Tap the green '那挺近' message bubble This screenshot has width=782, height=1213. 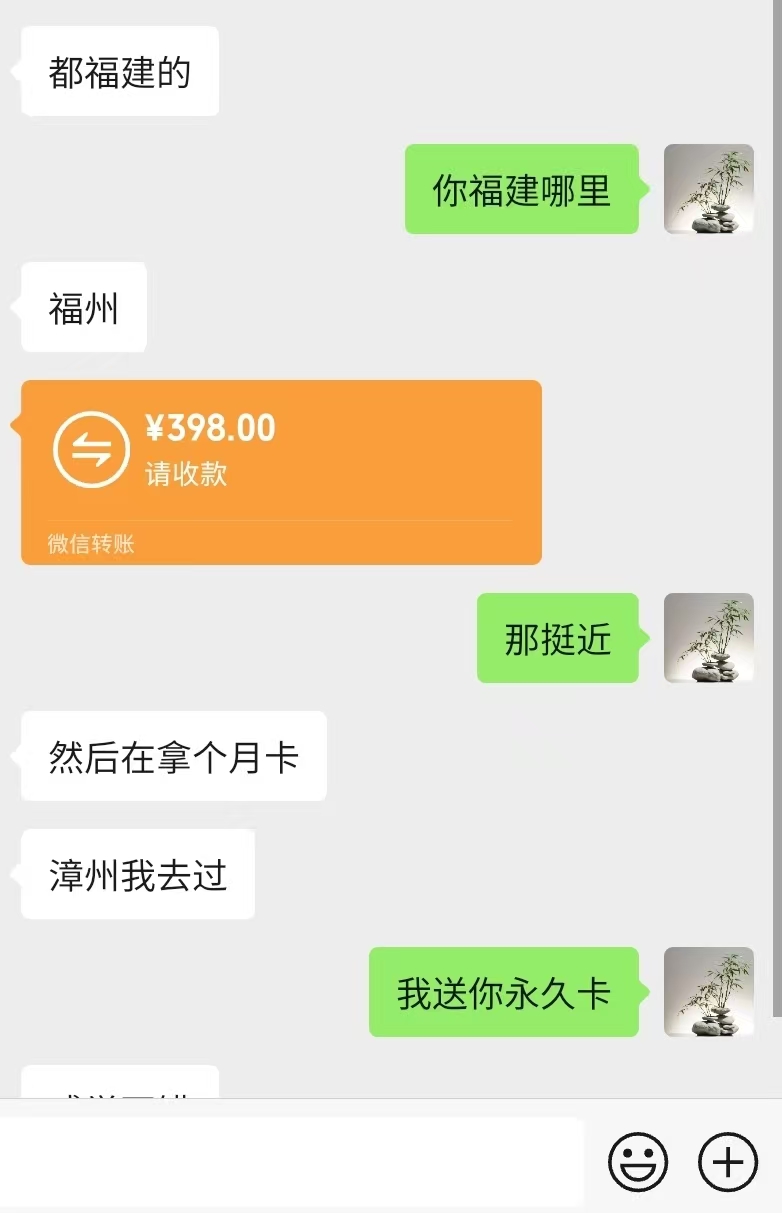tap(557, 638)
